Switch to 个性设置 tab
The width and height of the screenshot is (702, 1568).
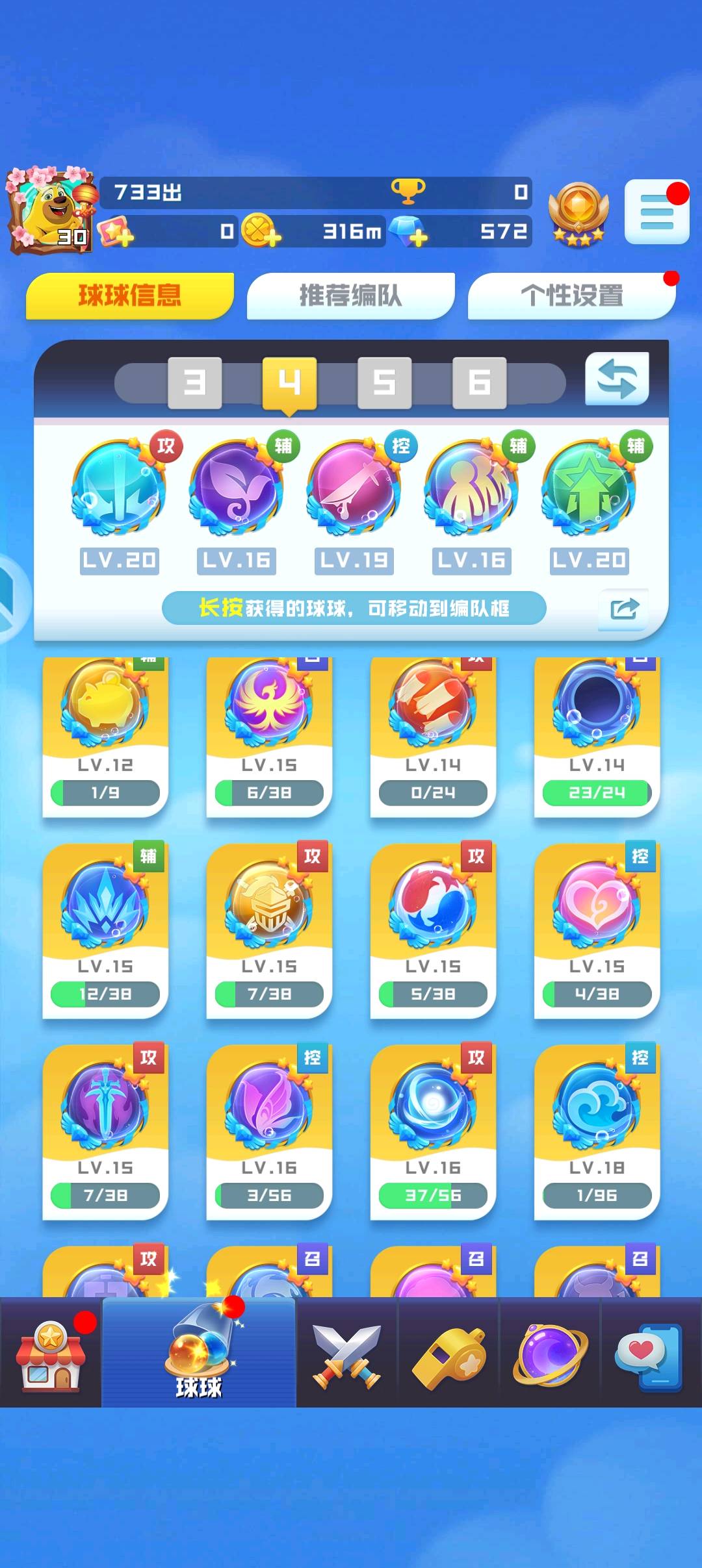pyautogui.click(x=571, y=296)
